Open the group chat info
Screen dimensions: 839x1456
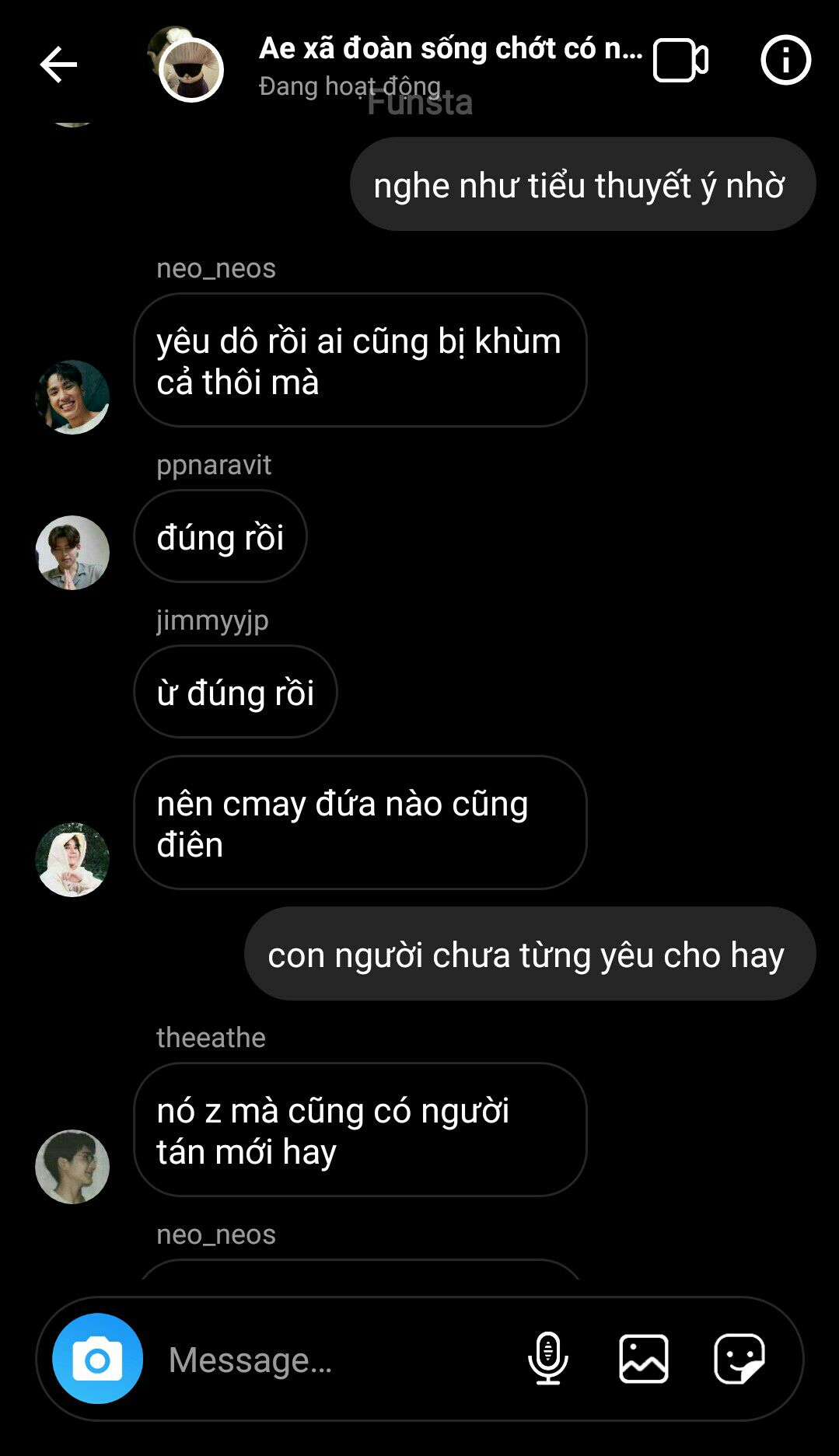click(785, 60)
